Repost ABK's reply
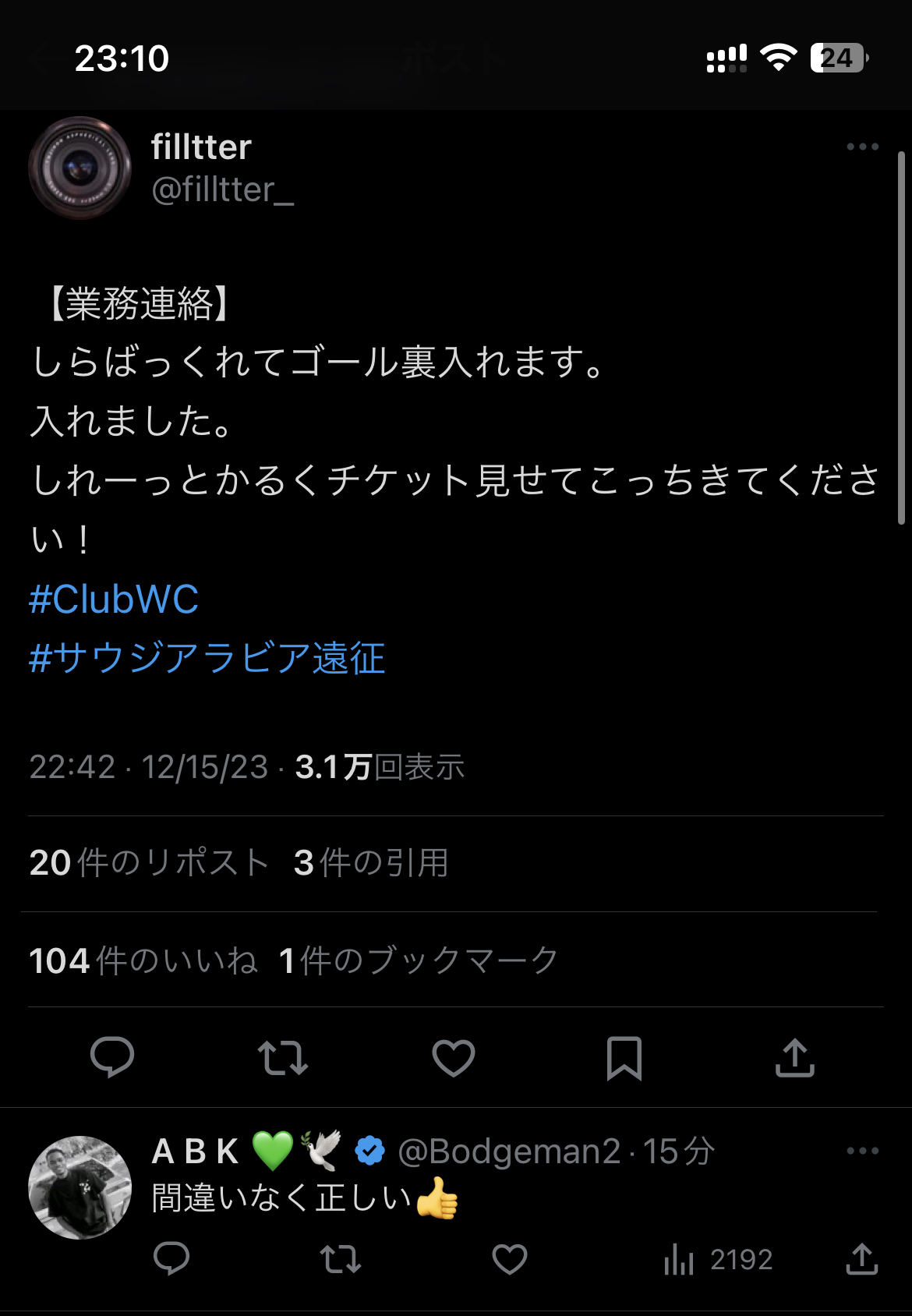Viewport: 912px width, 1316px height. pos(341,1258)
